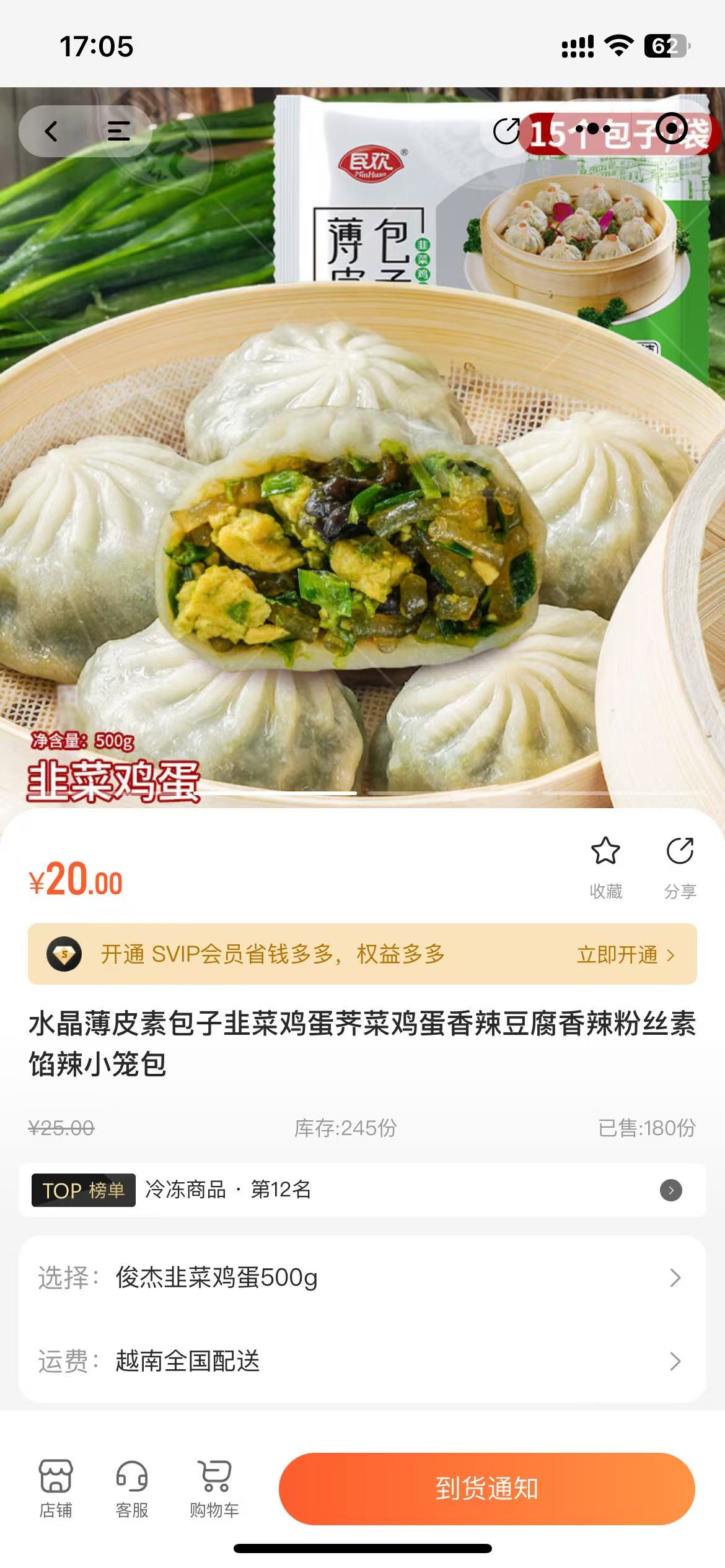The image size is (725, 1568).
Task: Open the TOP 榜单 frozen goods ranking
Action: (x=362, y=1190)
